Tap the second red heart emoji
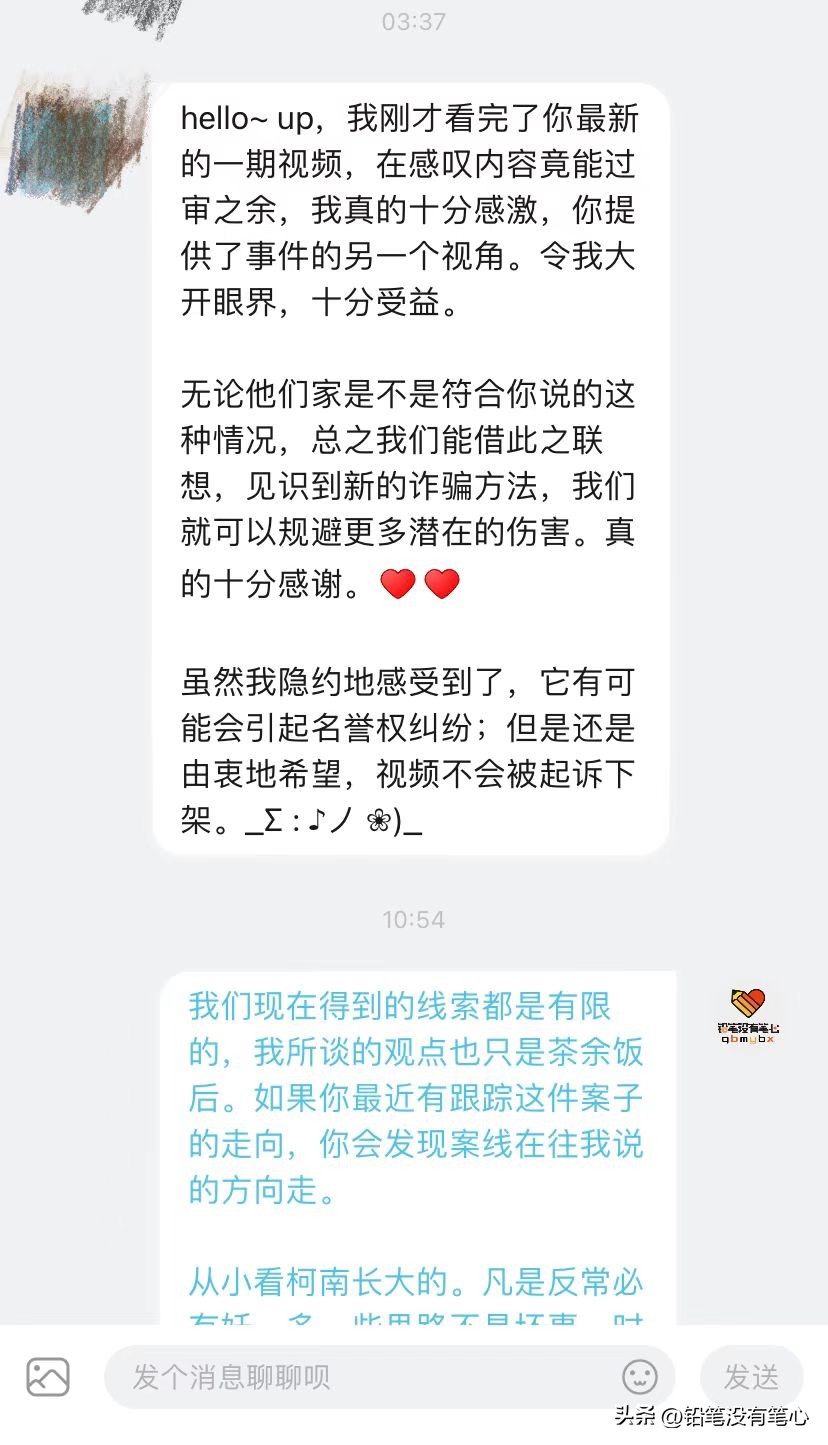This screenshot has width=828, height=1445. click(444, 582)
